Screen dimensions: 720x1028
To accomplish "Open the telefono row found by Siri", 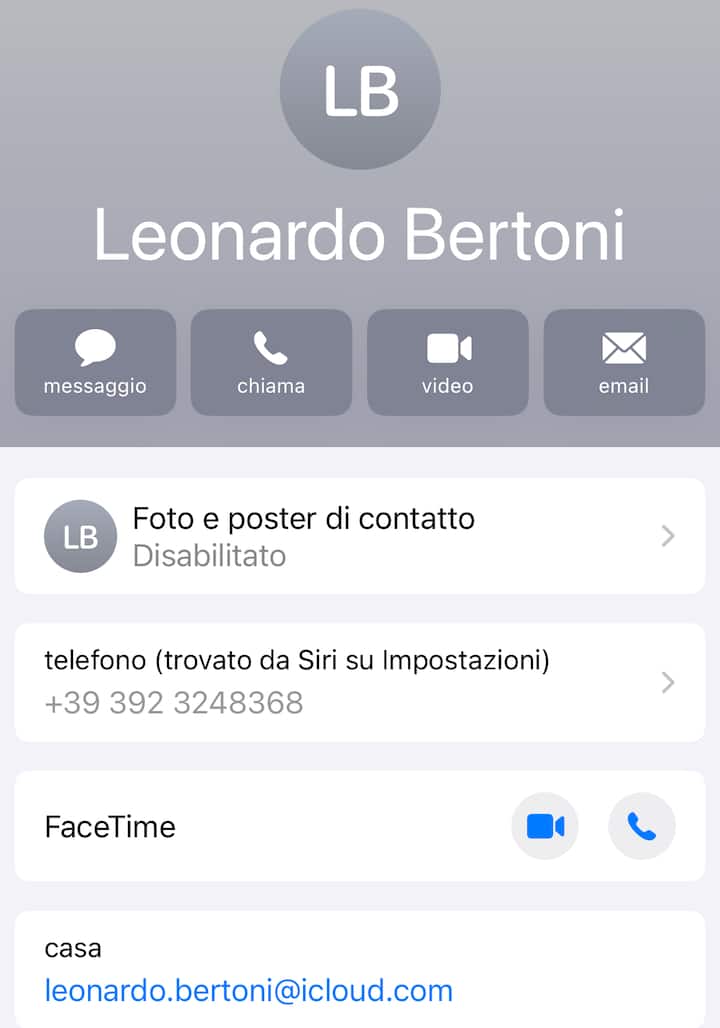I will coord(360,682).
